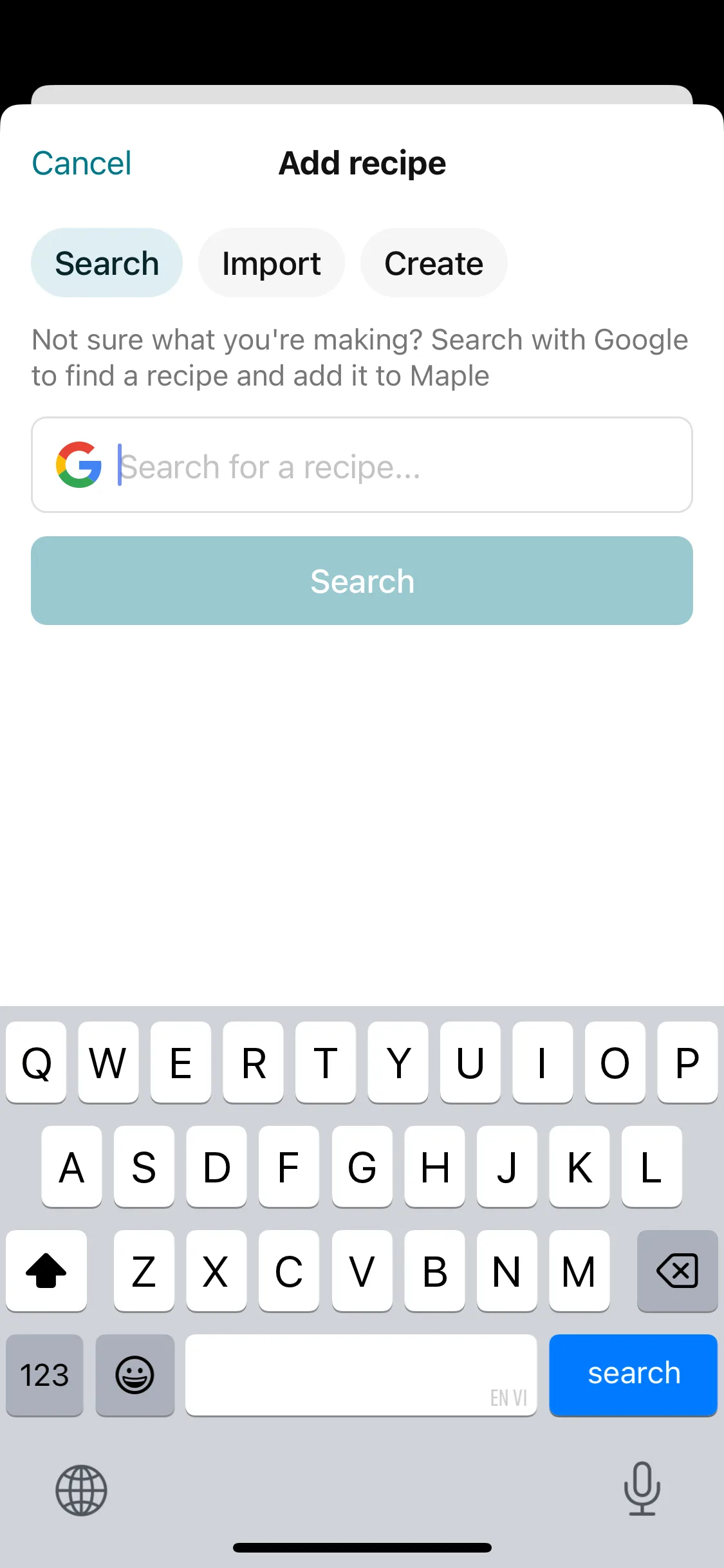This screenshot has width=724, height=1568.
Task: Activate voice dictation via the microphone icon
Action: (642, 1490)
